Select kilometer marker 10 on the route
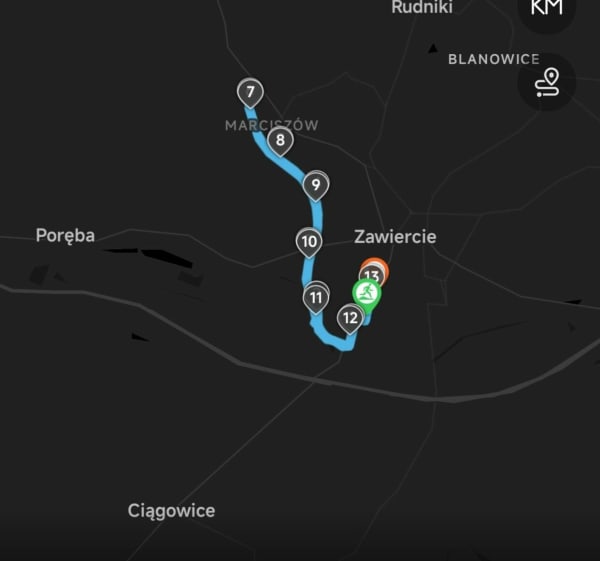The image size is (600, 561). [308, 241]
